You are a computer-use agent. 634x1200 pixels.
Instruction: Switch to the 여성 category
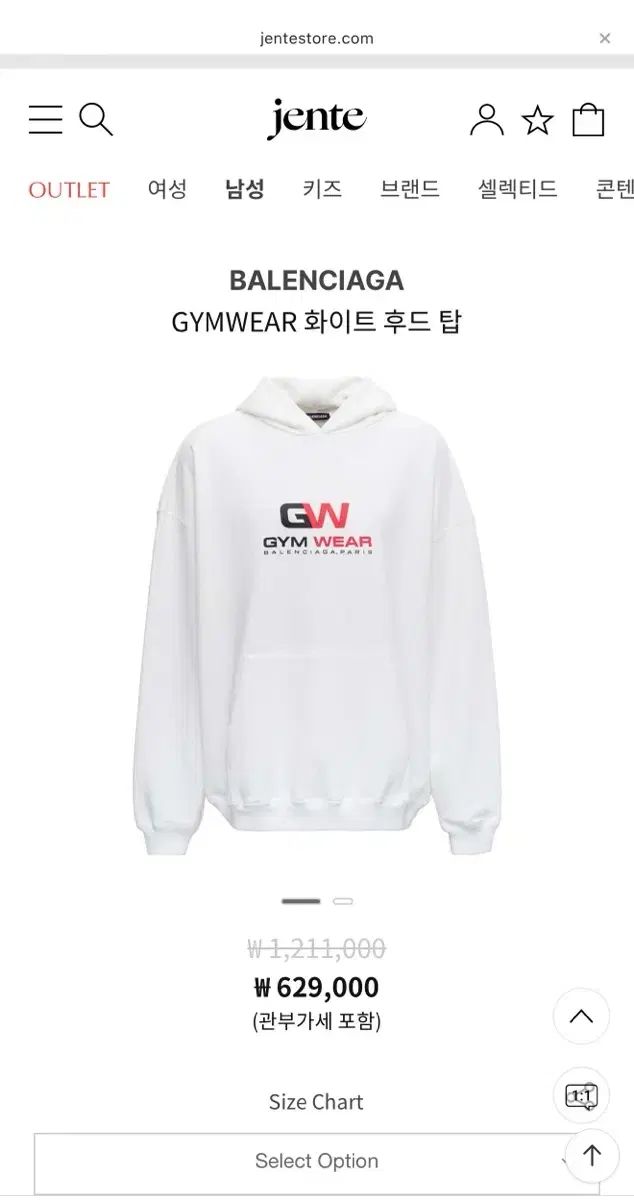(x=167, y=189)
